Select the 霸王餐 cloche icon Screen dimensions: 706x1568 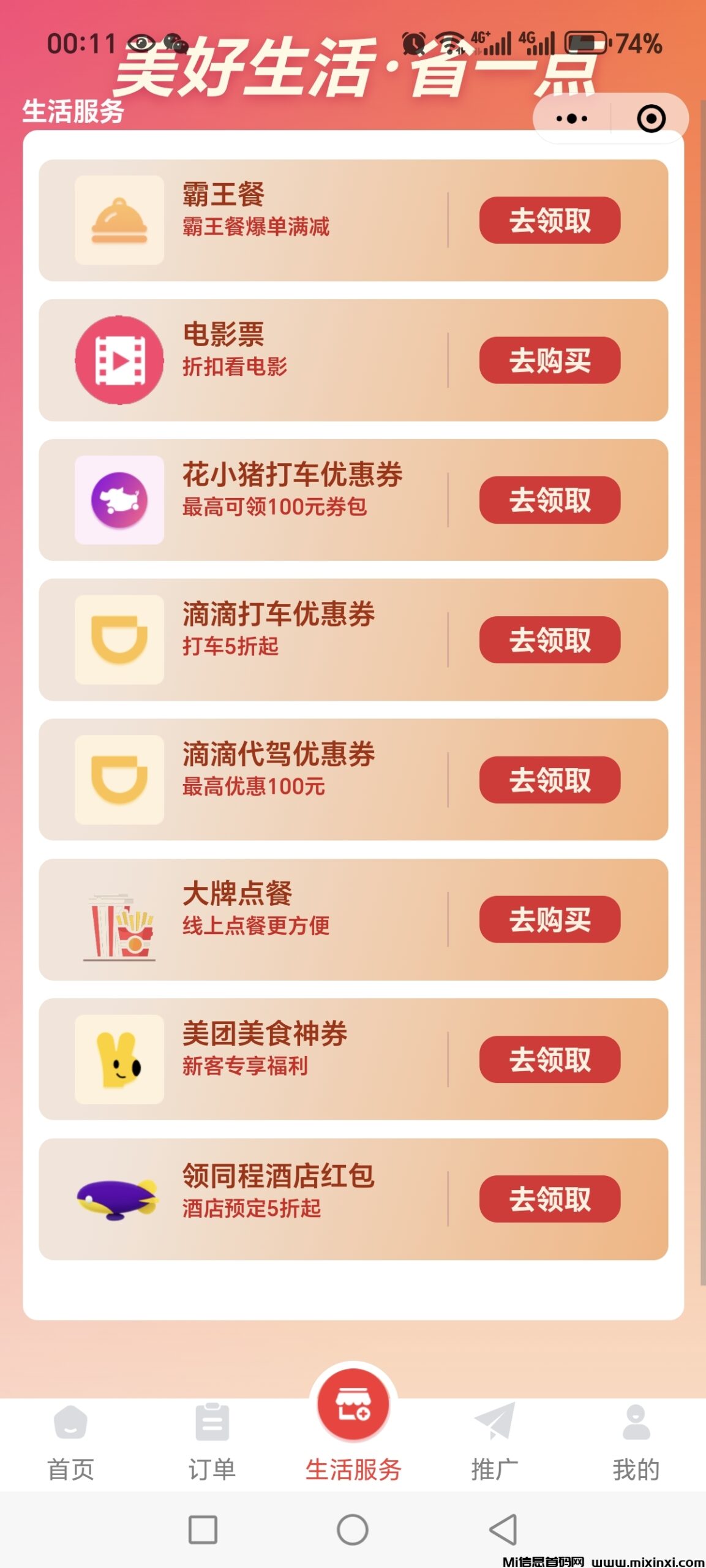click(x=119, y=221)
